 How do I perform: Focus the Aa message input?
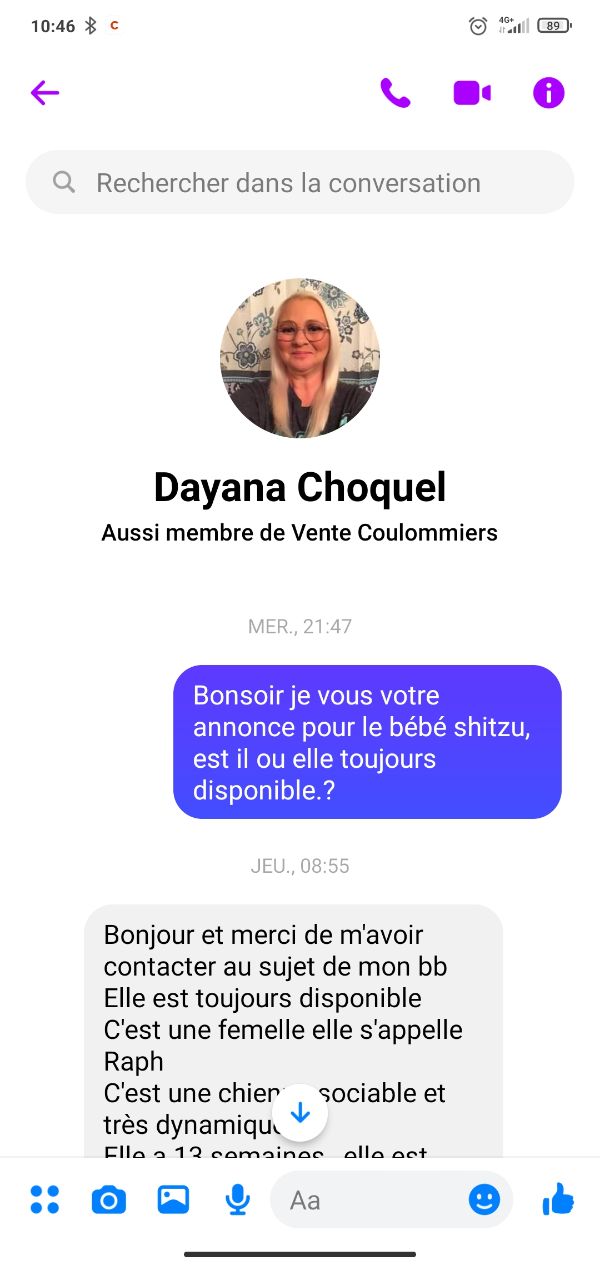(x=370, y=1199)
